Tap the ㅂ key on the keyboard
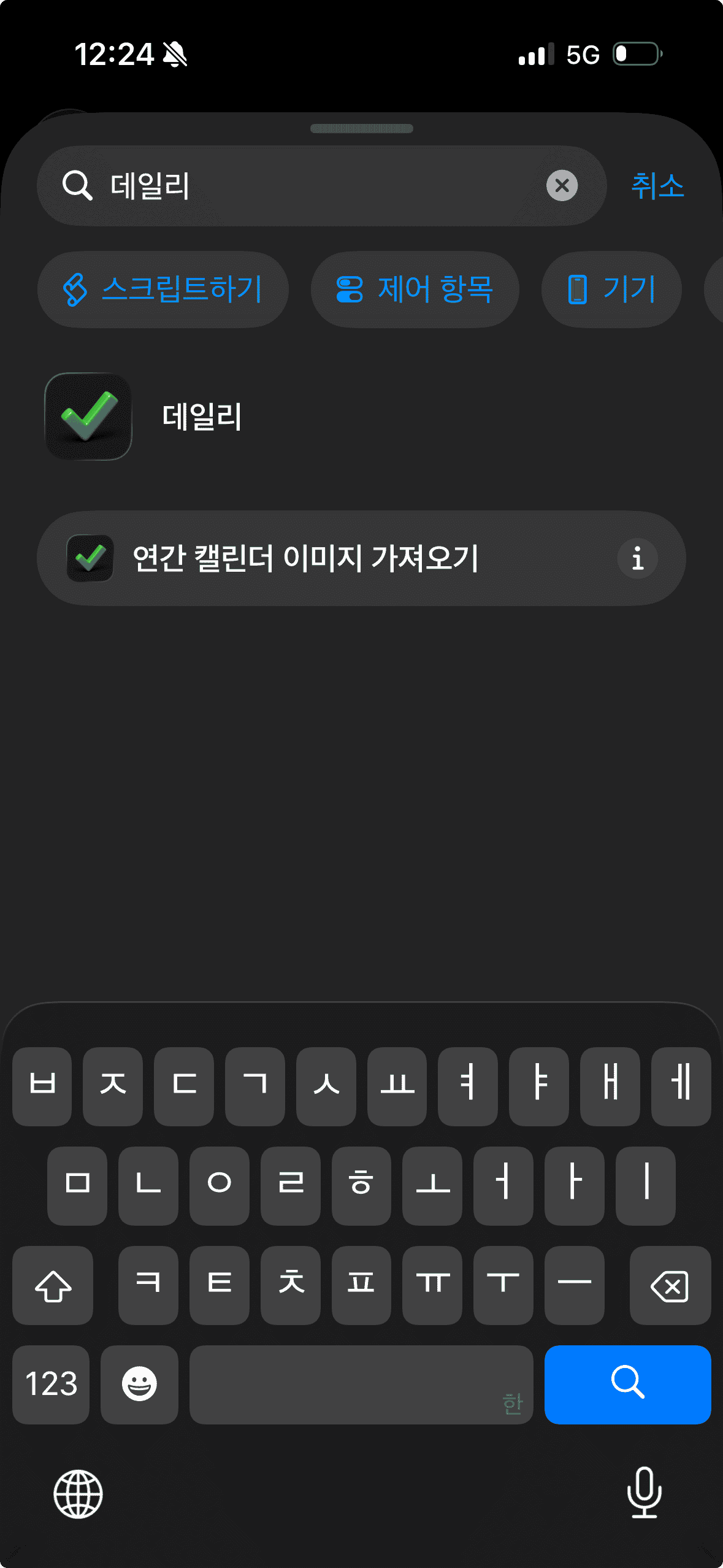This screenshot has width=723, height=1568. [x=42, y=1087]
